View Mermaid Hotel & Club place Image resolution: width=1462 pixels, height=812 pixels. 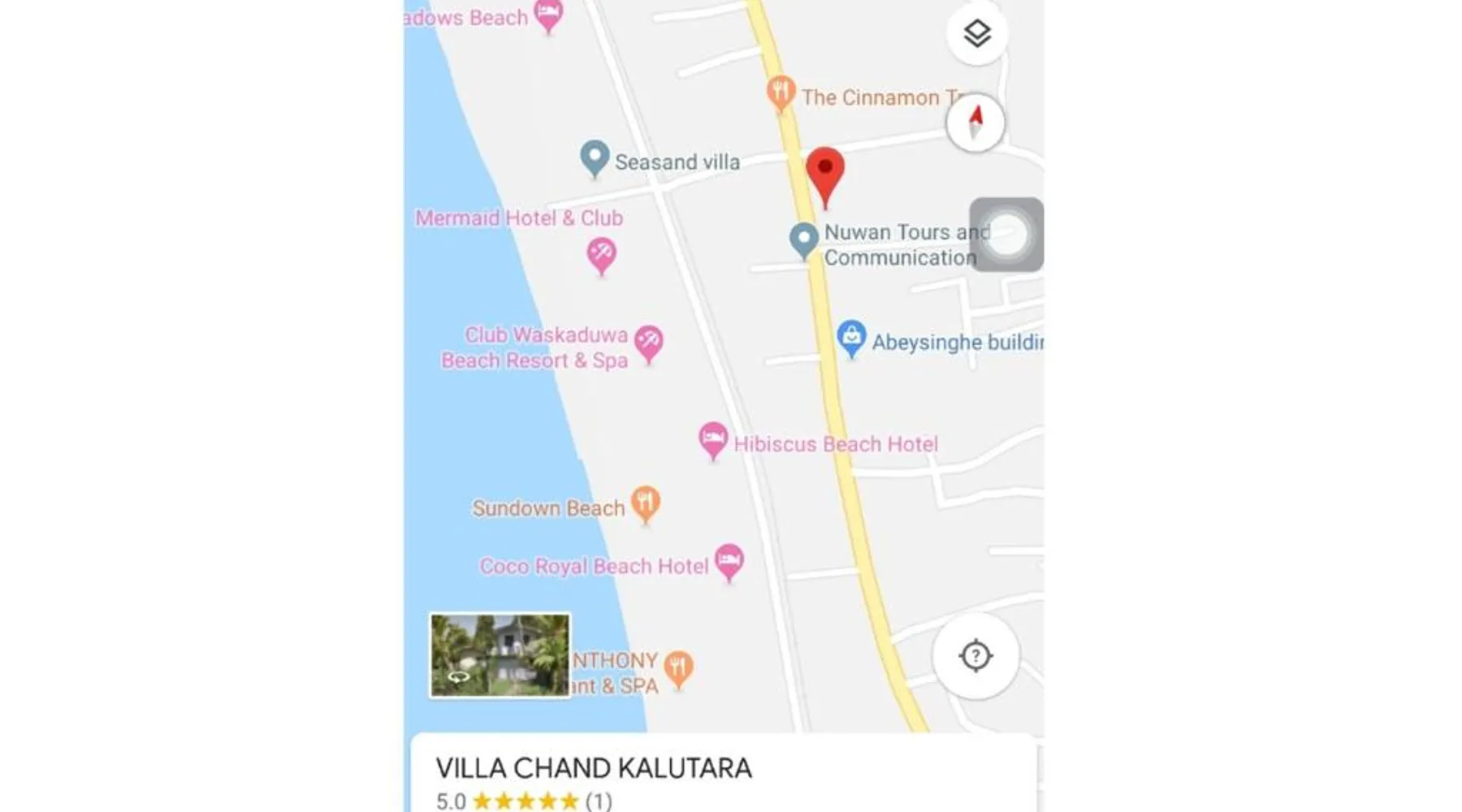pos(601,255)
